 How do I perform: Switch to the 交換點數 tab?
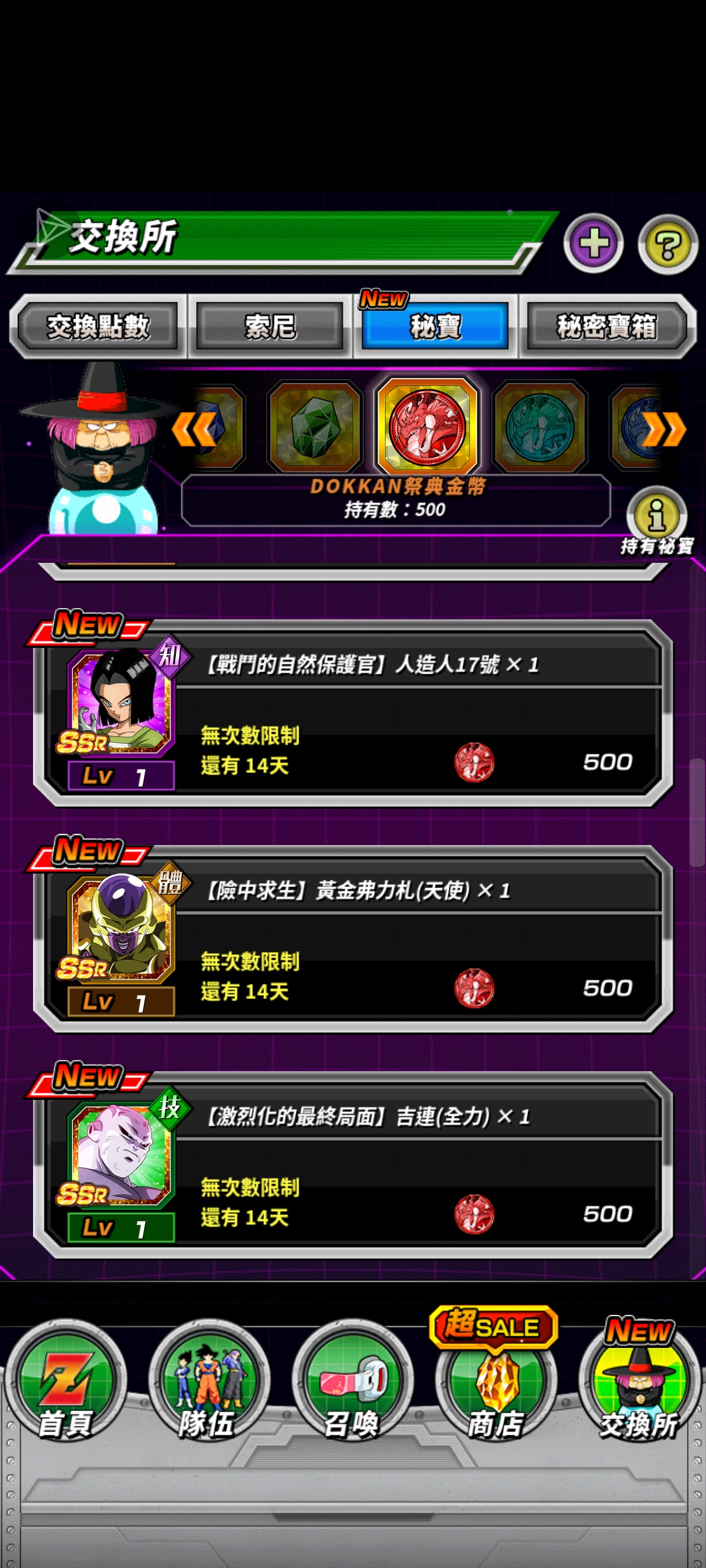click(x=98, y=327)
